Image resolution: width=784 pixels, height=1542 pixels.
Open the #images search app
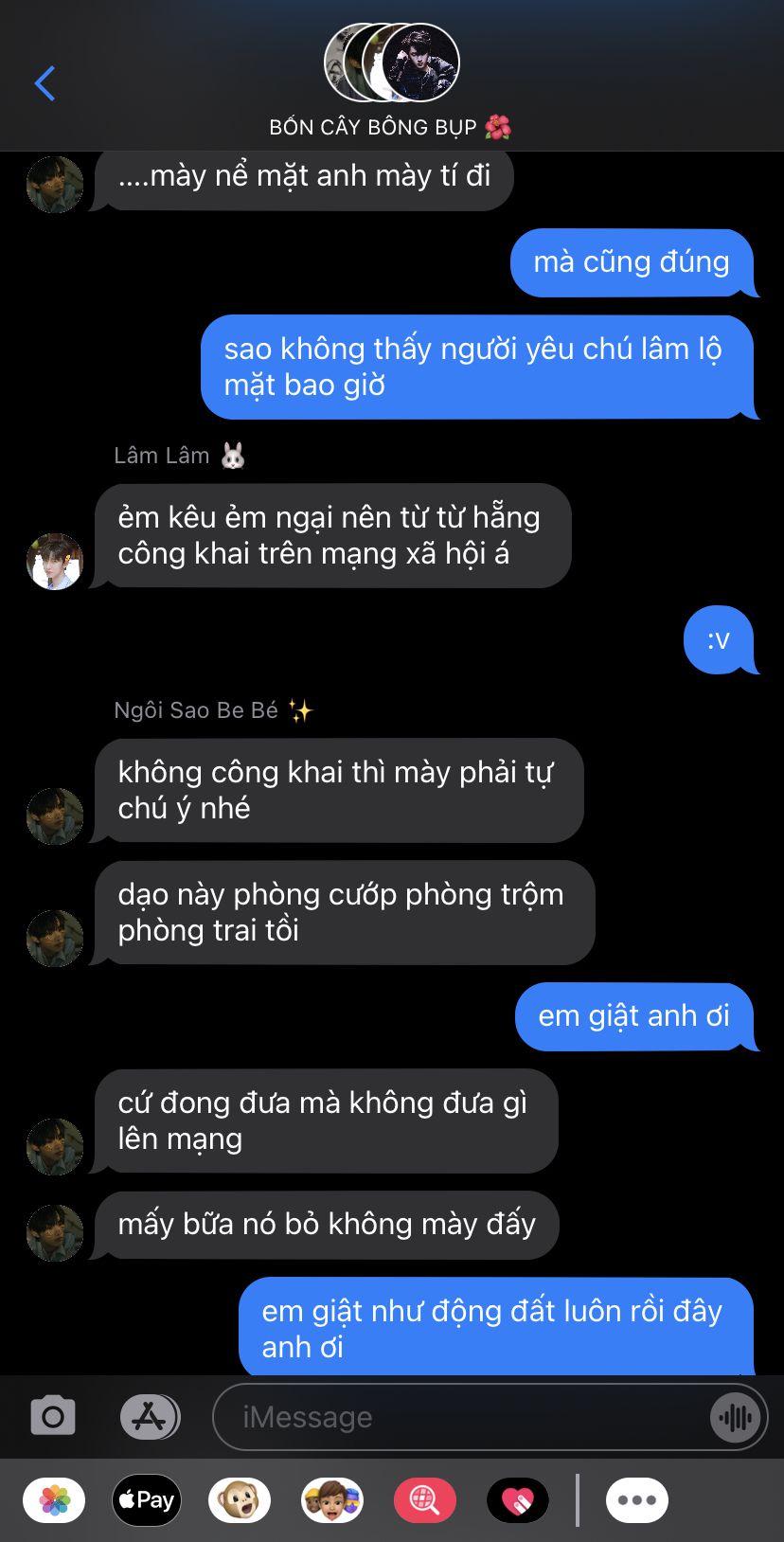pyautogui.click(x=425, y=1500)
